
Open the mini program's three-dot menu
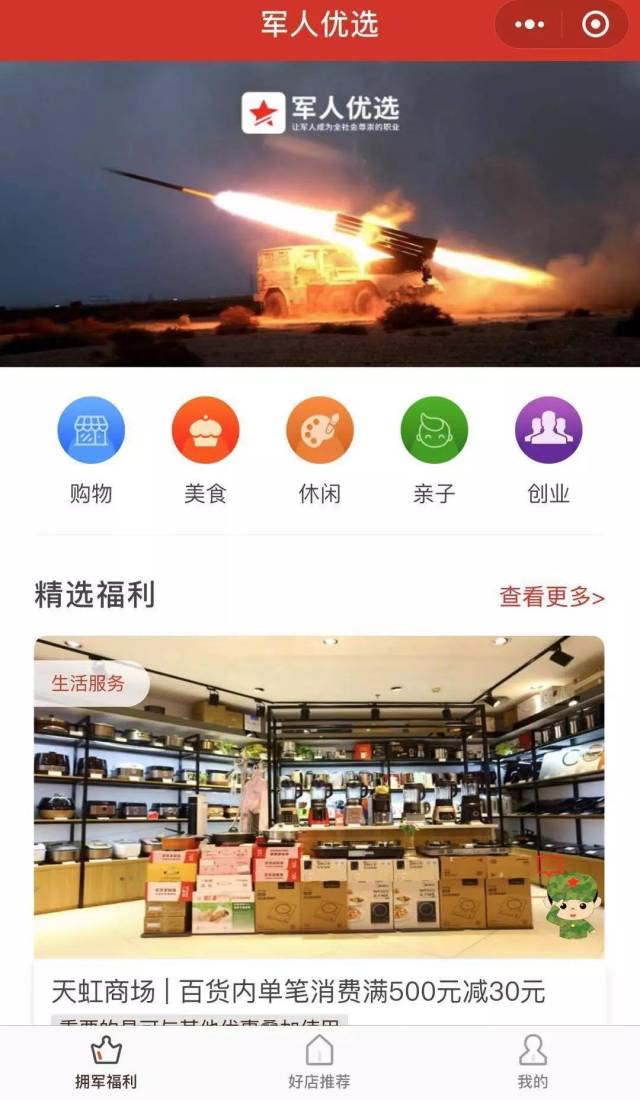click(x=529, y=25)
